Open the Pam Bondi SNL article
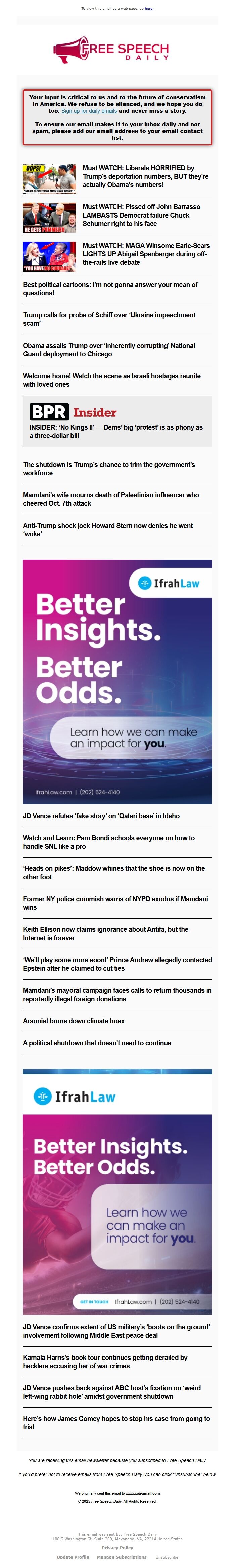The image size is (235, 1568). tap(109, 842)
